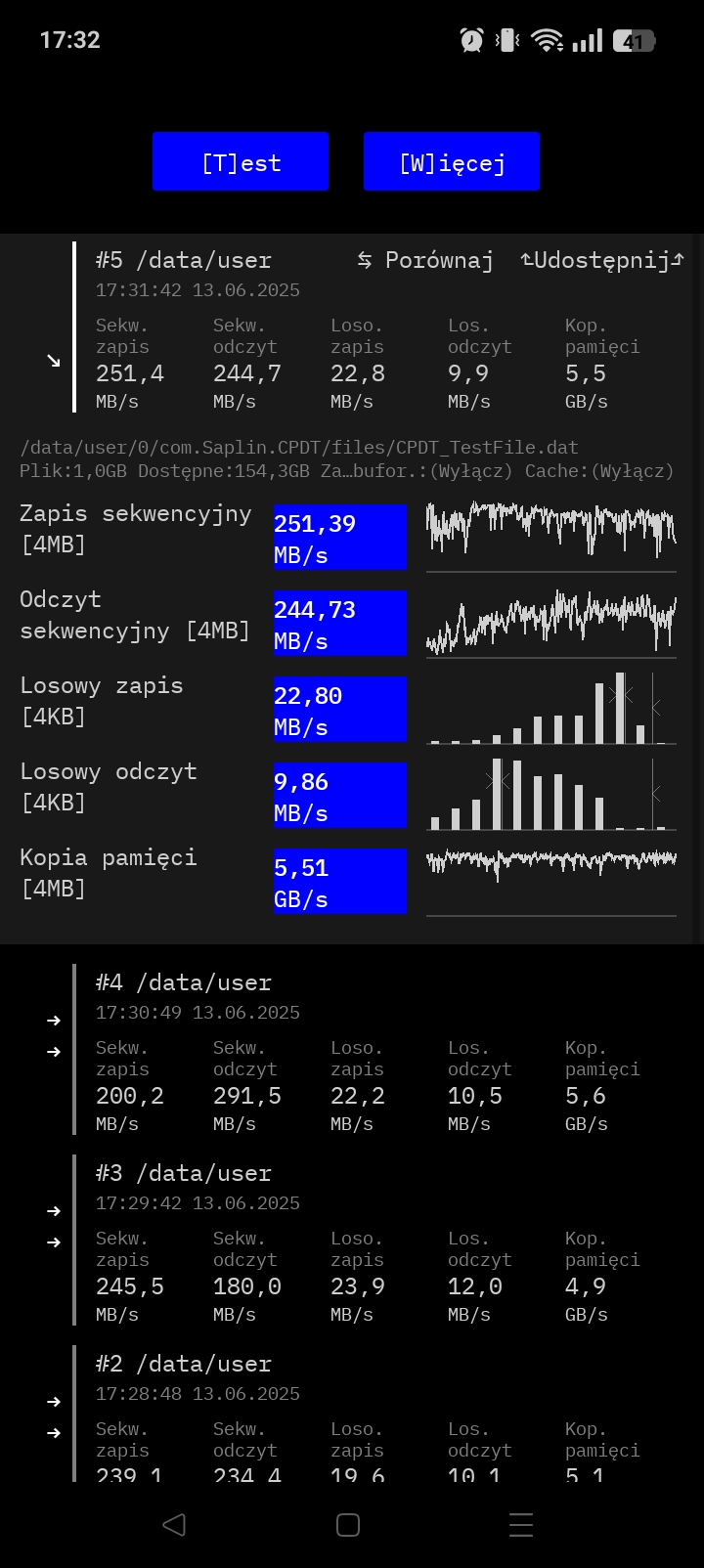Start a benchmark with the [T]est button
The height and width of the screenshot is (1568, 704).
tap(241, 161)
